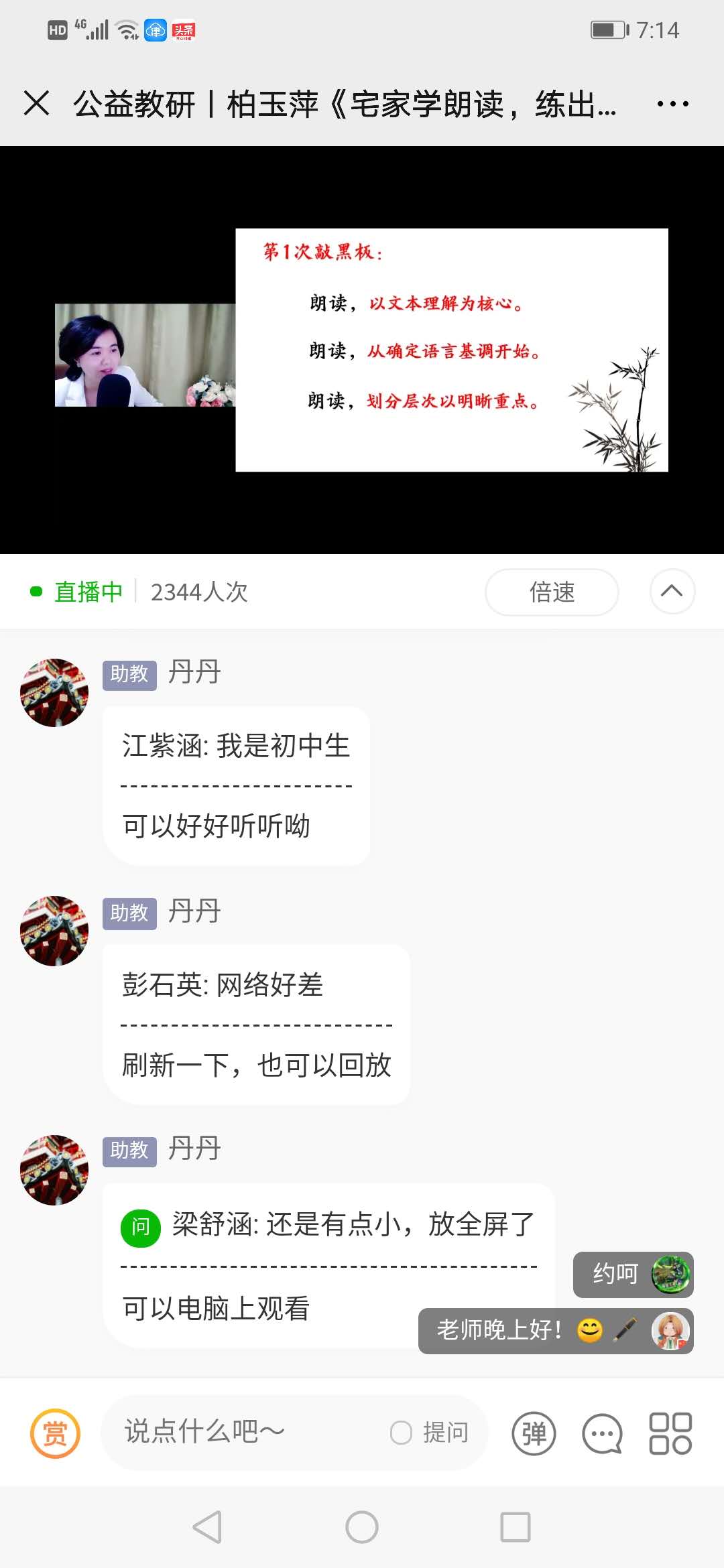Viewport: 724px width, 1568px height.
Task: Tap the 倍速 playback speed button
Action: 551,592
